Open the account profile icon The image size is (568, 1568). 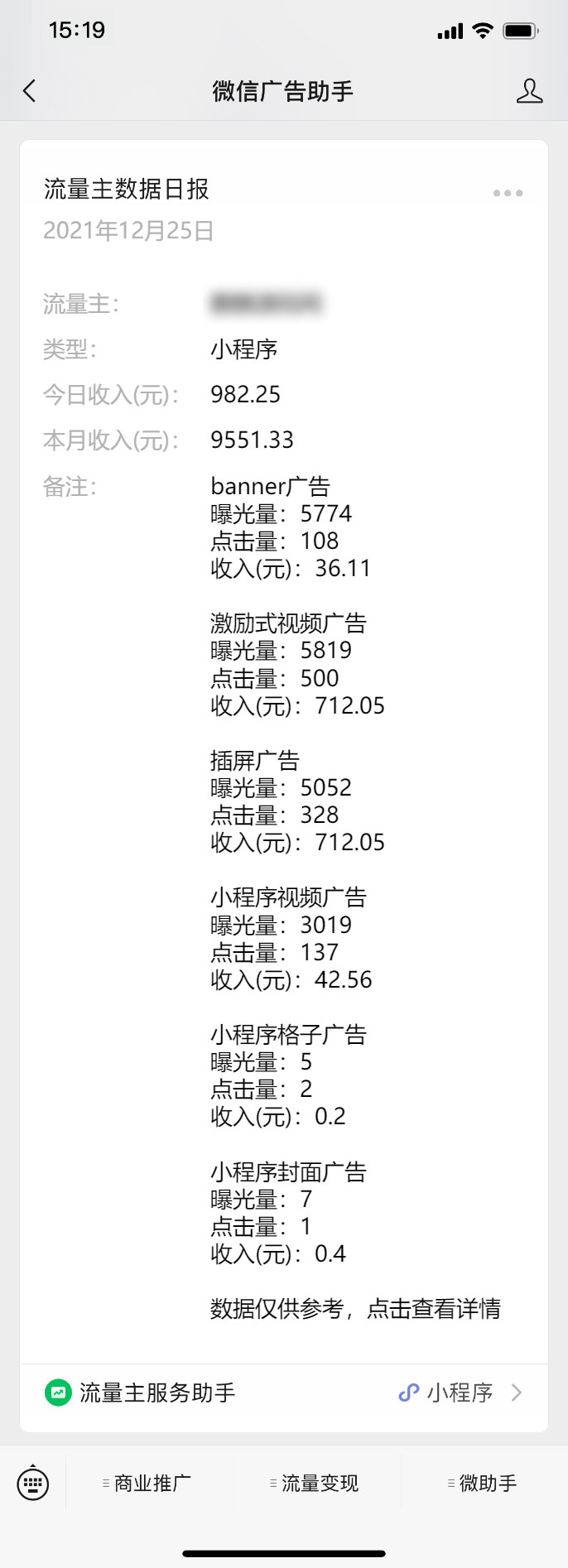click(x=529, y=90)
